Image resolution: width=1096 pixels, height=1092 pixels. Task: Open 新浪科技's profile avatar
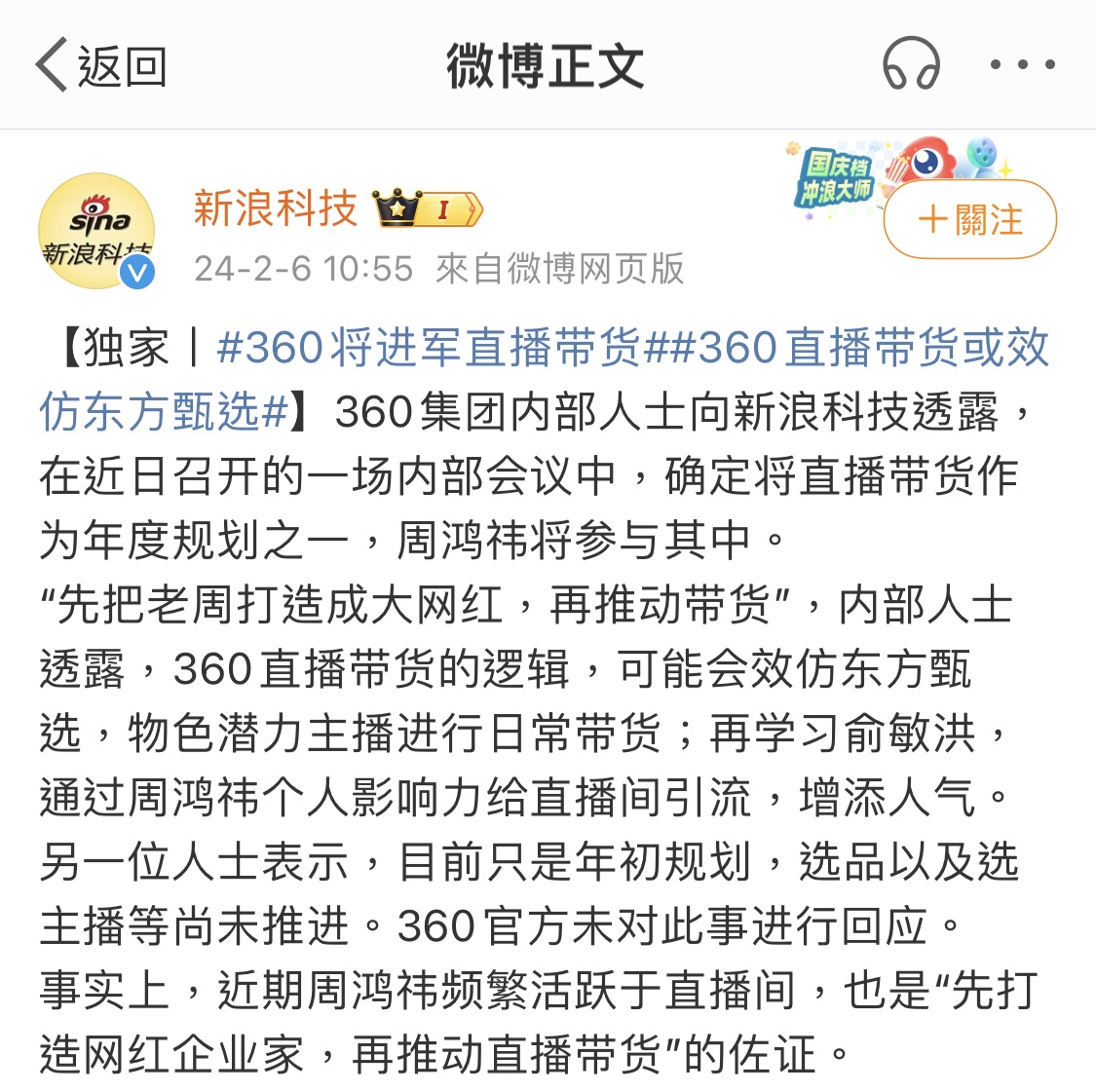click(95, 232)
